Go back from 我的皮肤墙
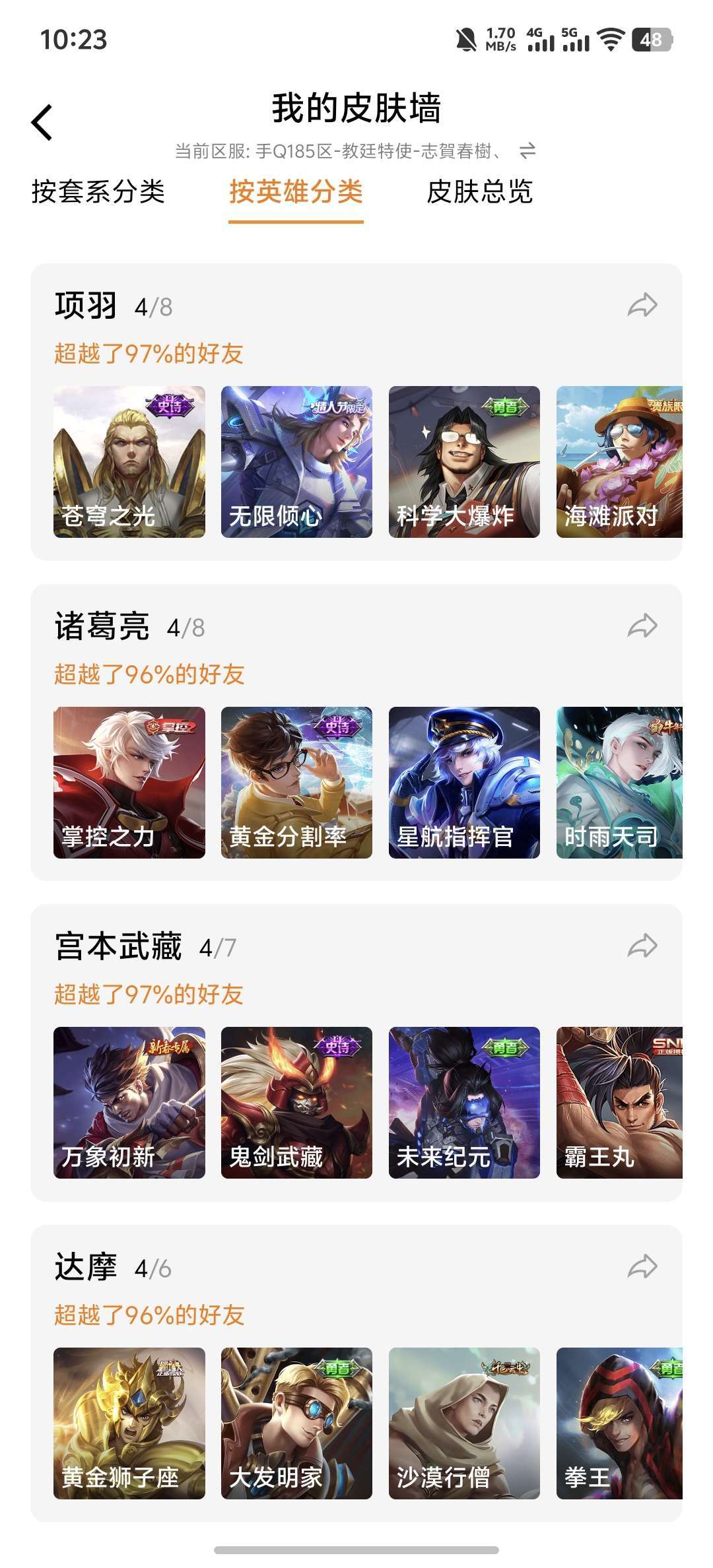The height and width of the screenshot is (1568, 713). pyautogui.click(x=42, y=123)
